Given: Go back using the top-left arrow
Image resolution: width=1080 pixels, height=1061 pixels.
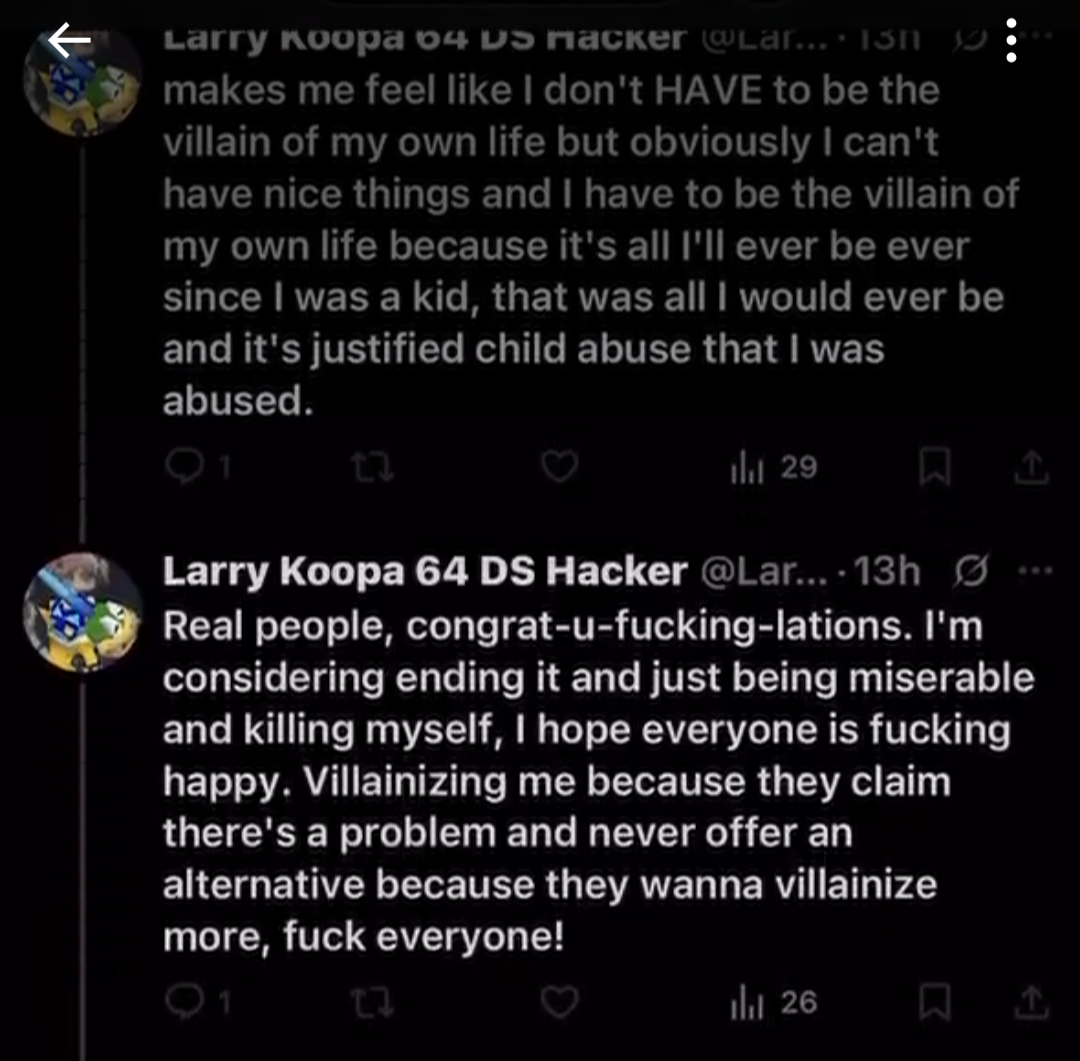Looking at the screenshot, I should [70, 40].
